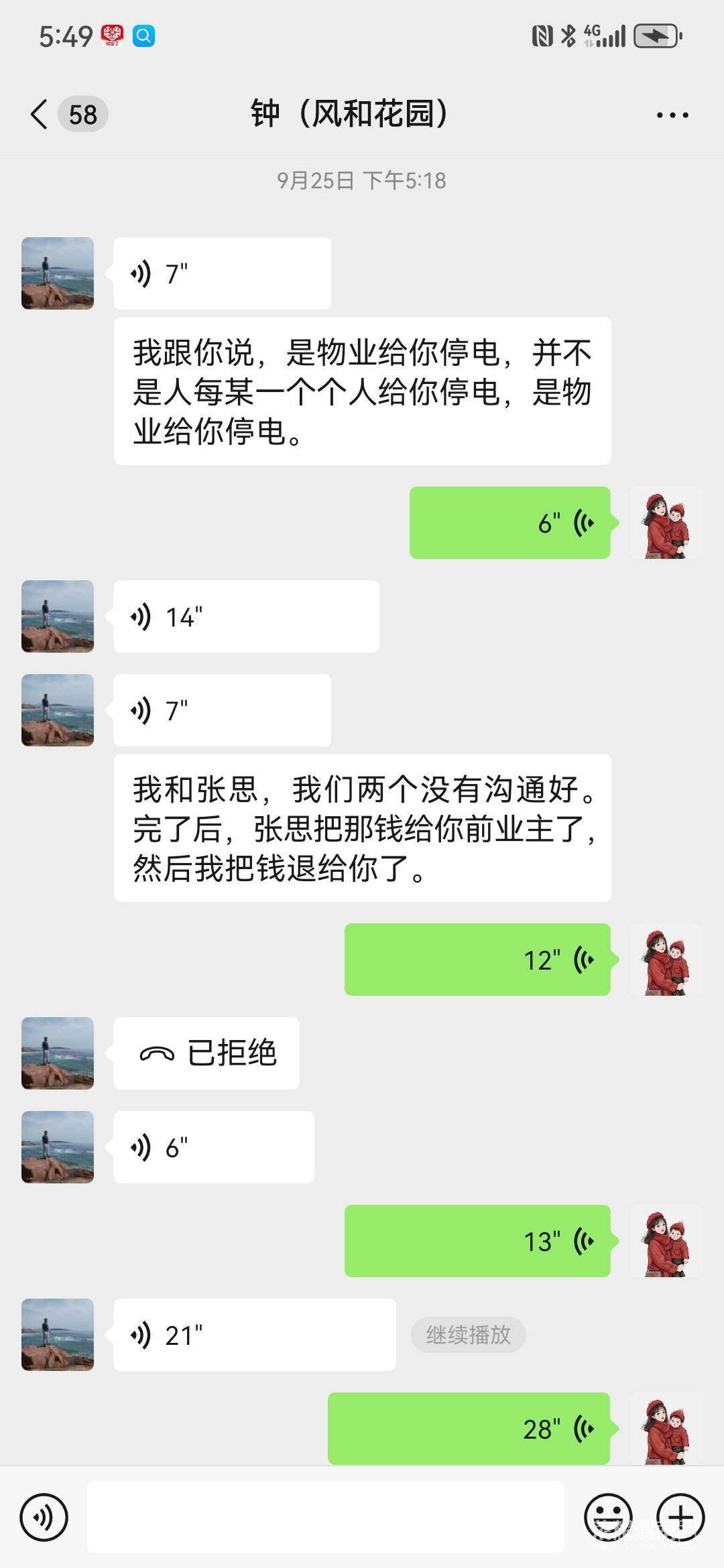Play the received 21-second voice message

254,1335
